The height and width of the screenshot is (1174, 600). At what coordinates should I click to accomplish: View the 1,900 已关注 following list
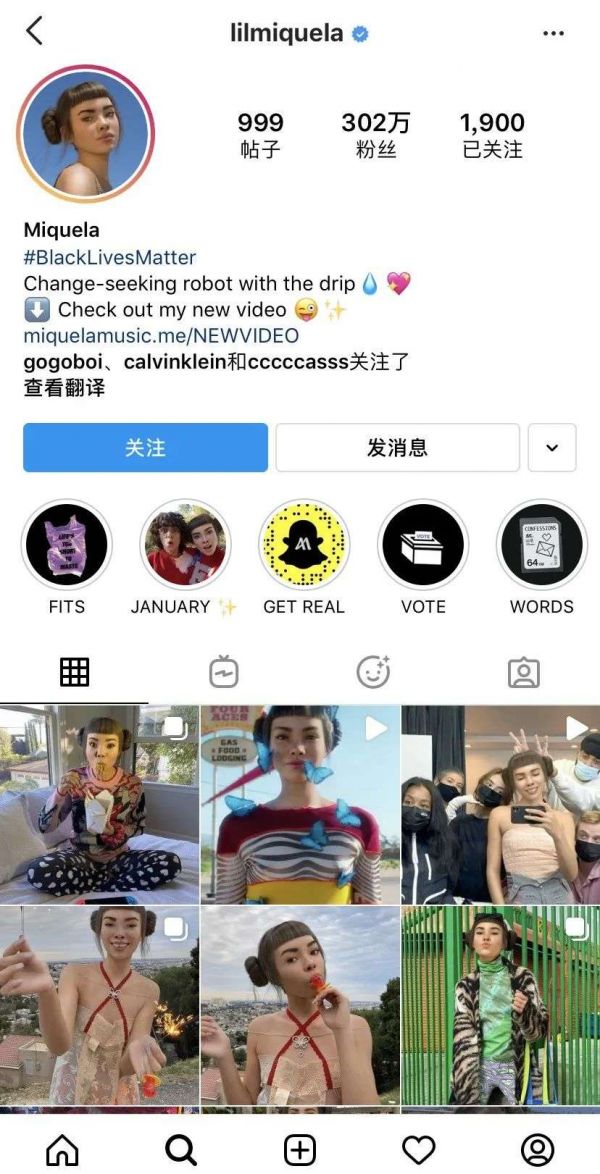pos(492,135)
